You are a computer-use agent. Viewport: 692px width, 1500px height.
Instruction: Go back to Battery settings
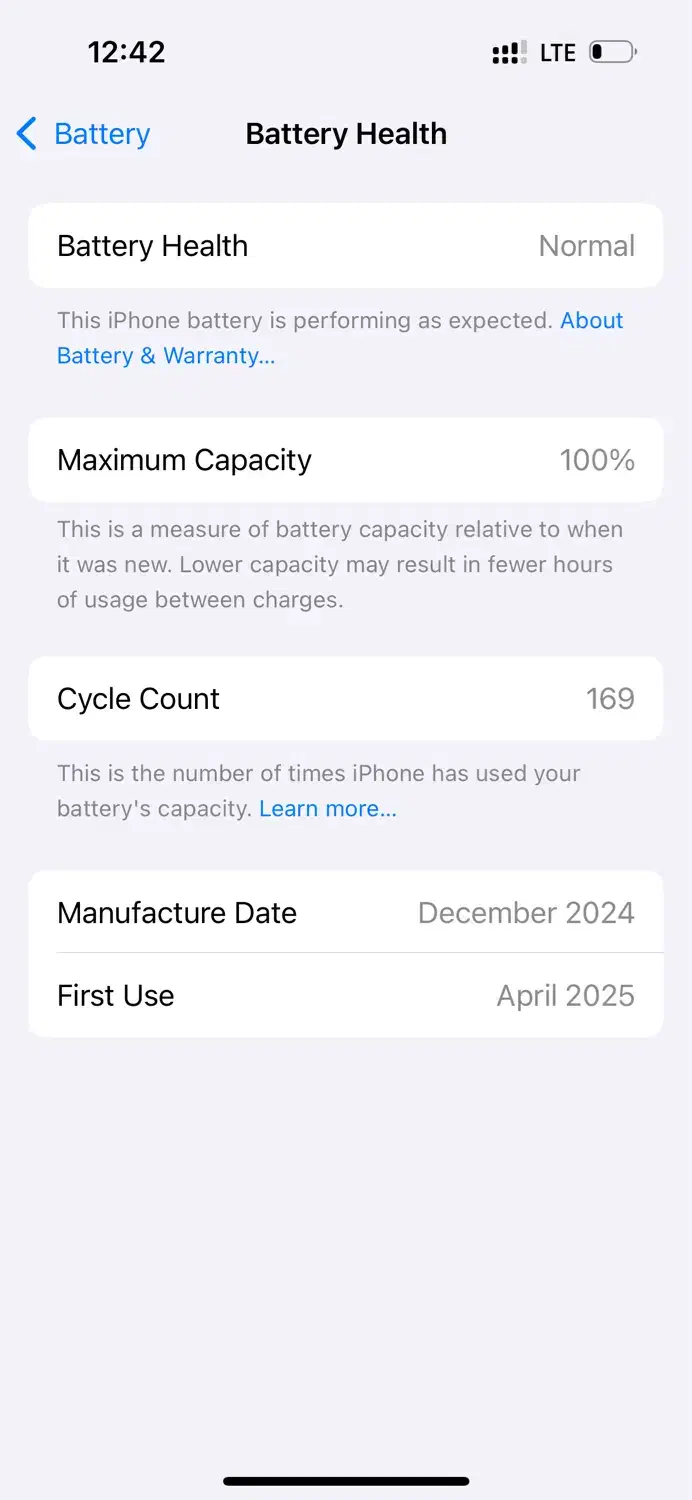click(84, 134)
